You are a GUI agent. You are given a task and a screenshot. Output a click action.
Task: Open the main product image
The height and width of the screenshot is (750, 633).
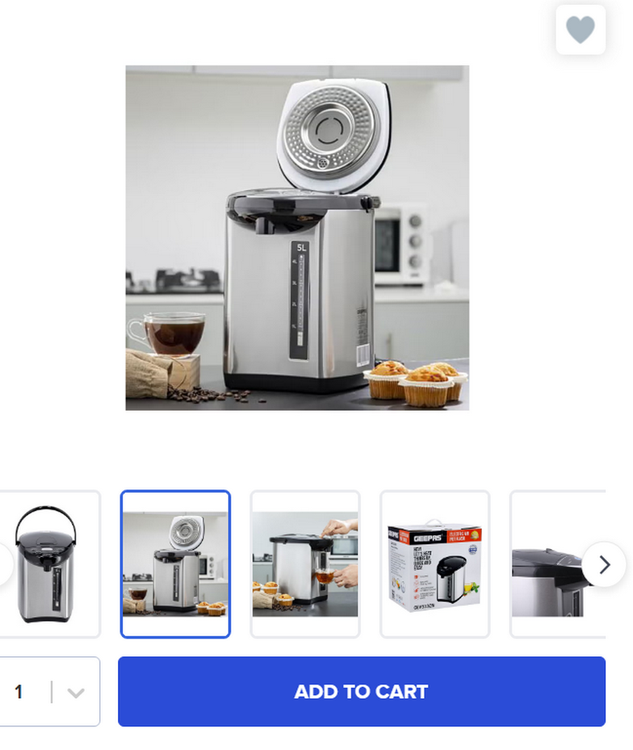coord(297,238)
